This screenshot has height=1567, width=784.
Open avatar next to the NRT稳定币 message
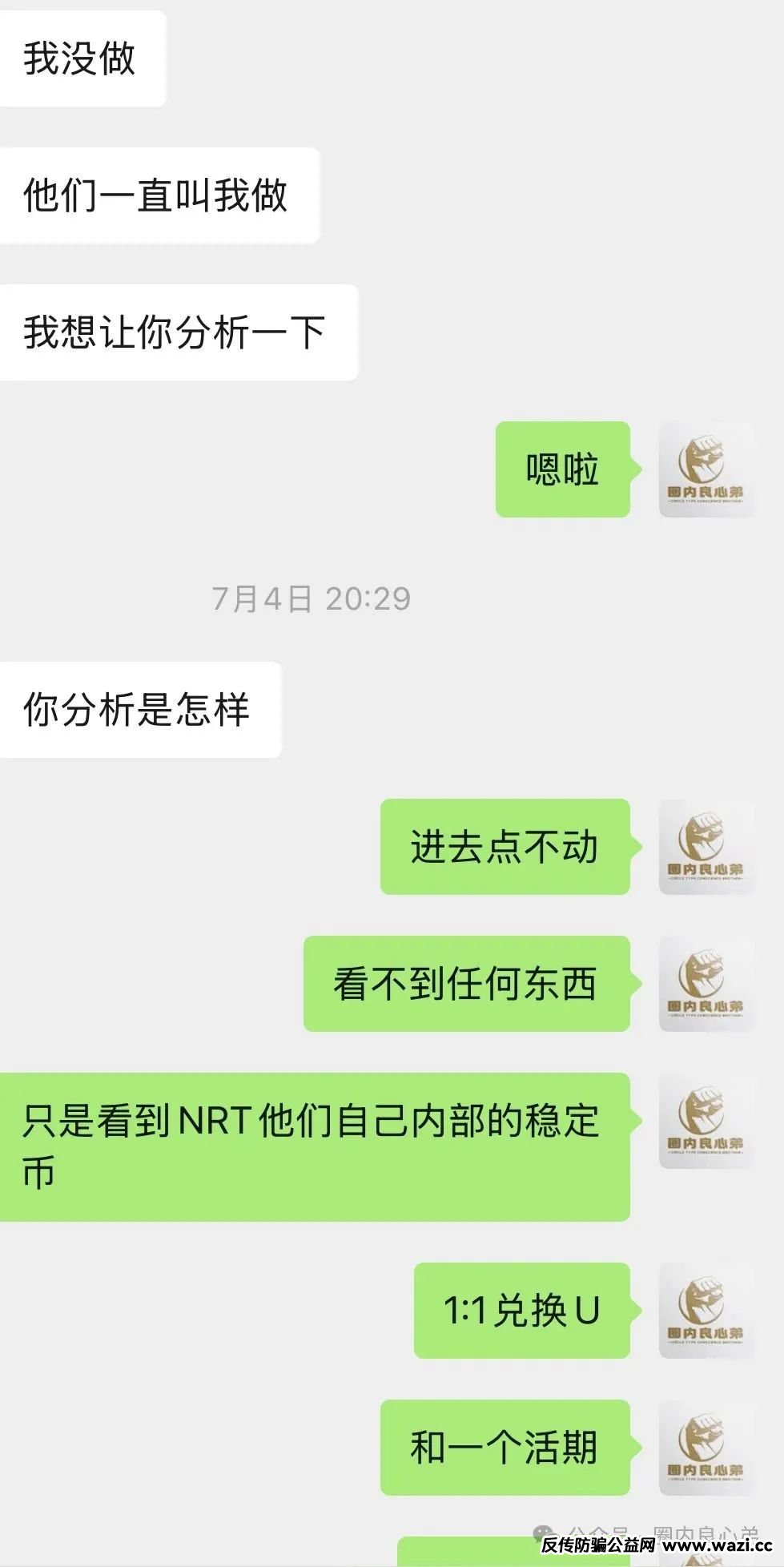pyautogui.click(x=706, y=1121)
